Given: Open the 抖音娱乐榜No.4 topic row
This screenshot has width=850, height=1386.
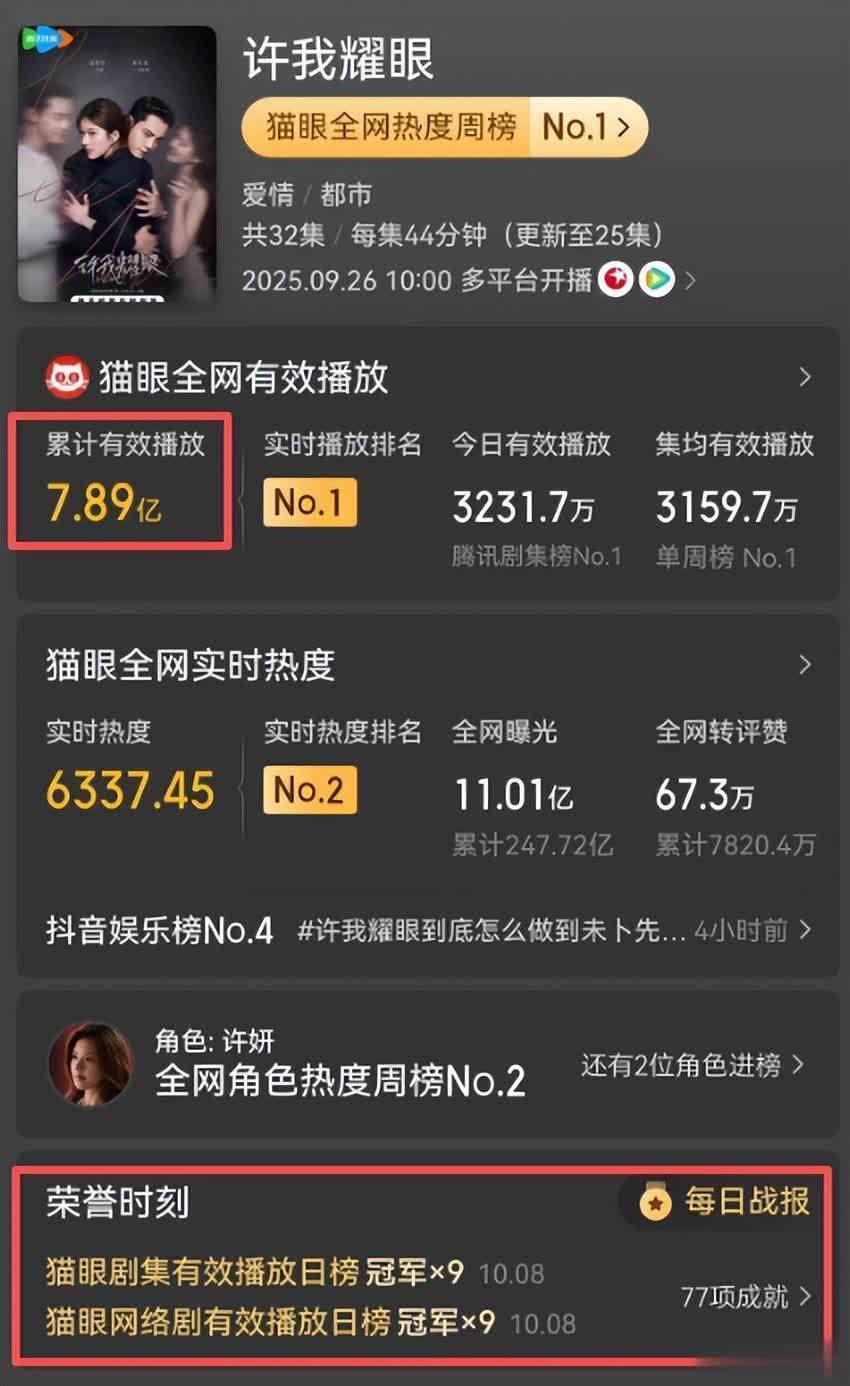Looking at the screenshot, I should [428, 931].
